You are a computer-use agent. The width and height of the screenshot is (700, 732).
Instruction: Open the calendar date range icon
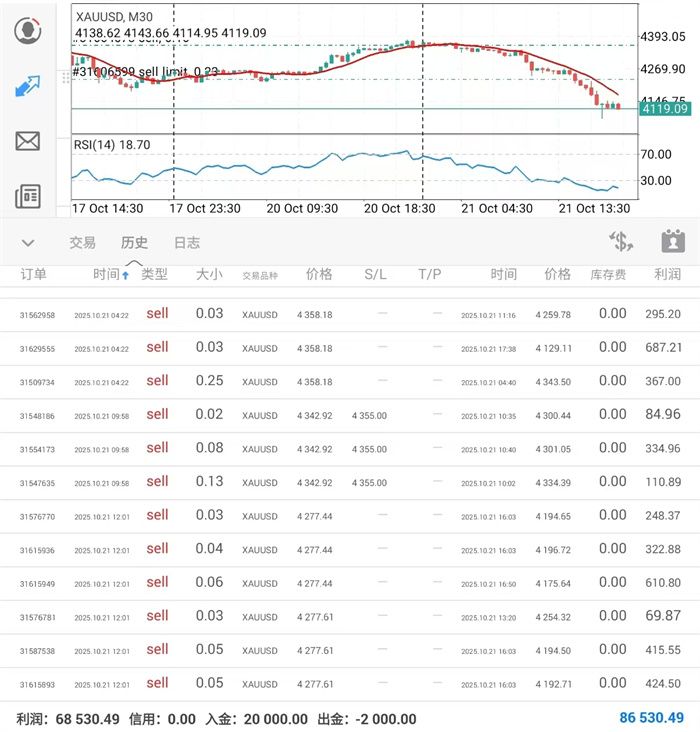[672, 241]
